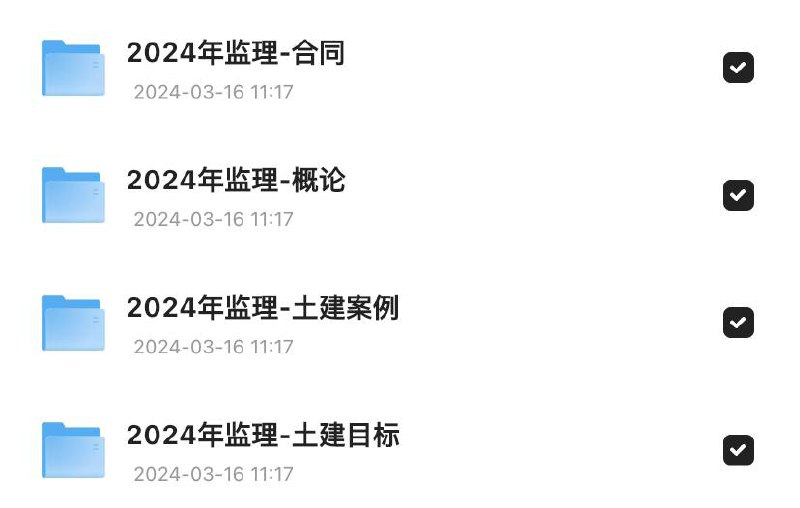Open the 2024年监理-合同 folder
The image size is (800, 508).
pos(235,54)
